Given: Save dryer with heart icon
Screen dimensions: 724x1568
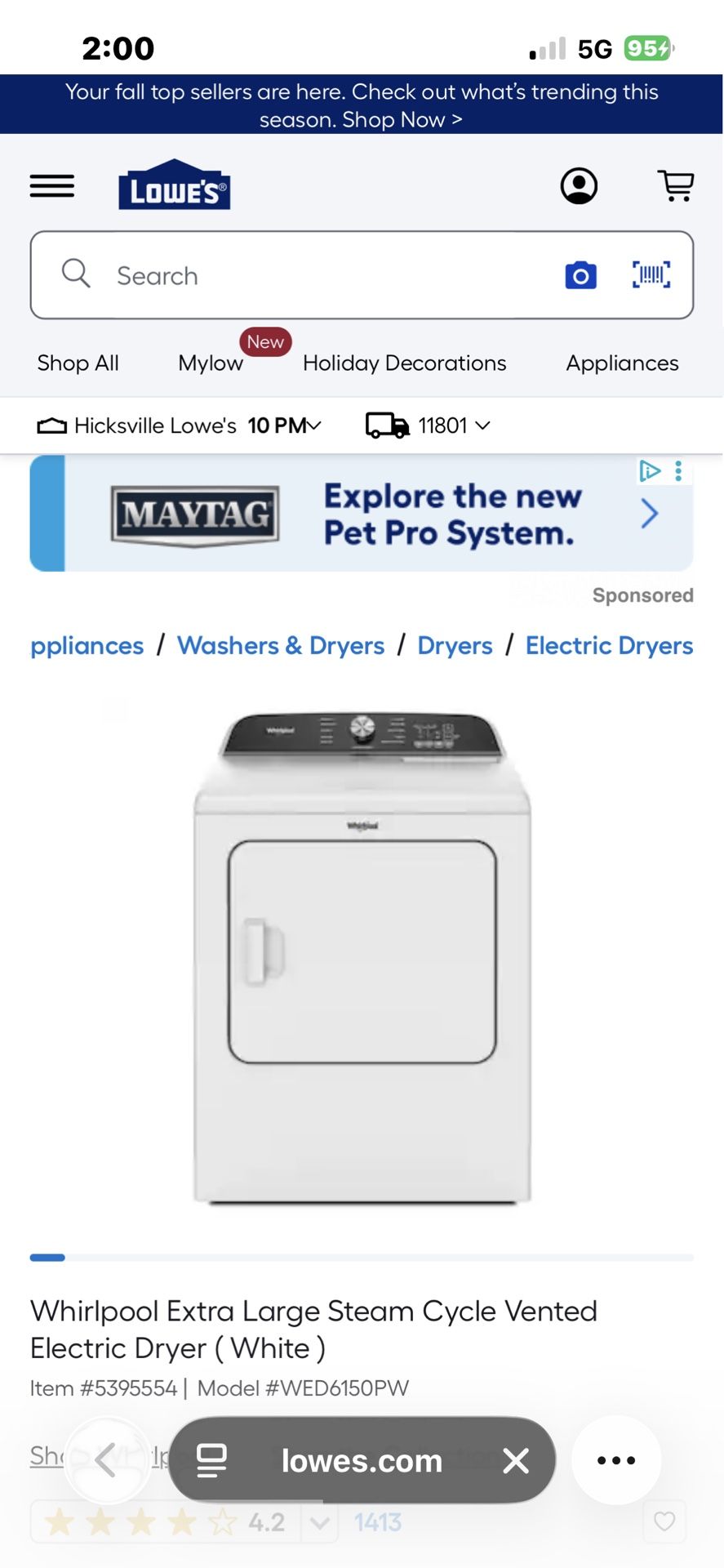Looking at the screenshot, I should (664, 1521).
